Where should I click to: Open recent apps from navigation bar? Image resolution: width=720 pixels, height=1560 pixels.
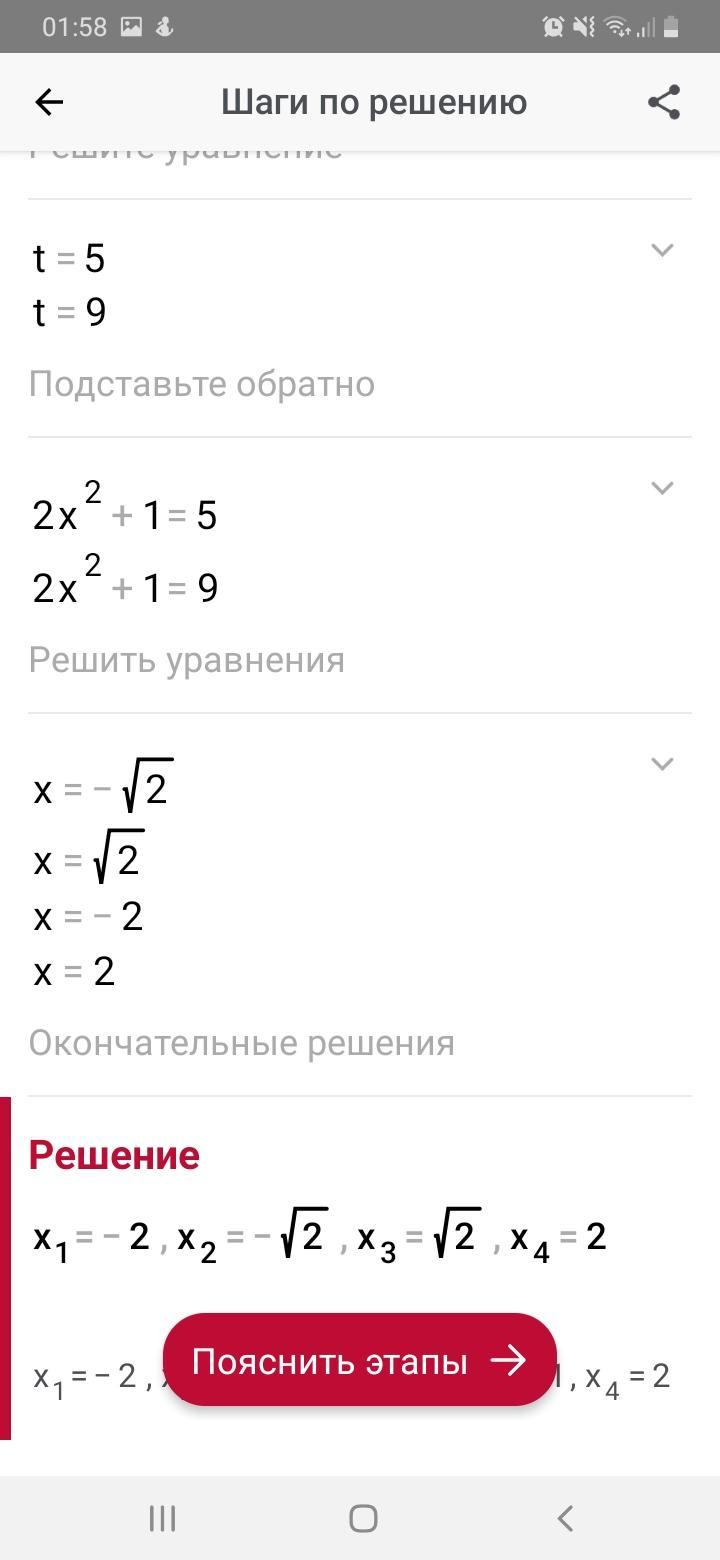click(x=162, y=1518)
